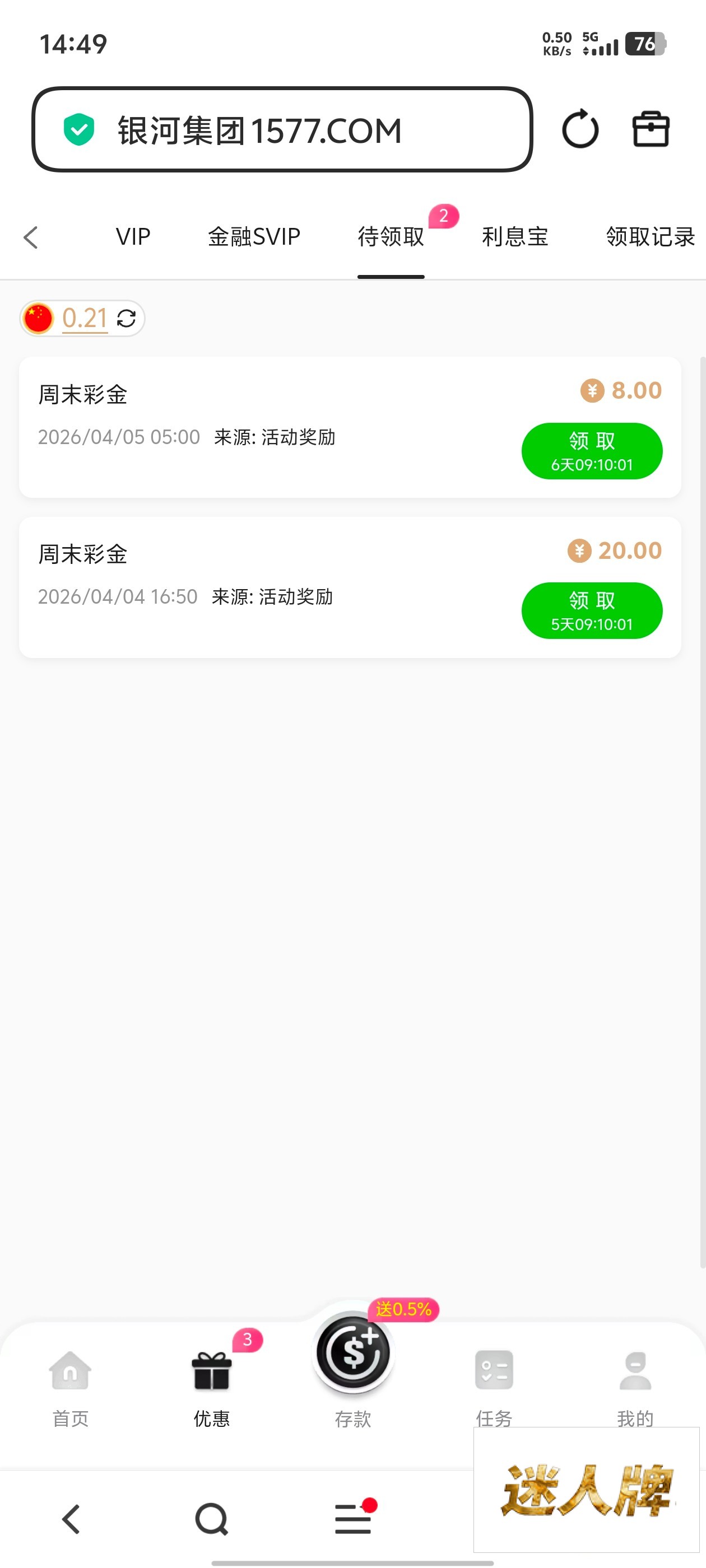
Task: Switch to the 利息宝 tab
Action: coord(515,237)
